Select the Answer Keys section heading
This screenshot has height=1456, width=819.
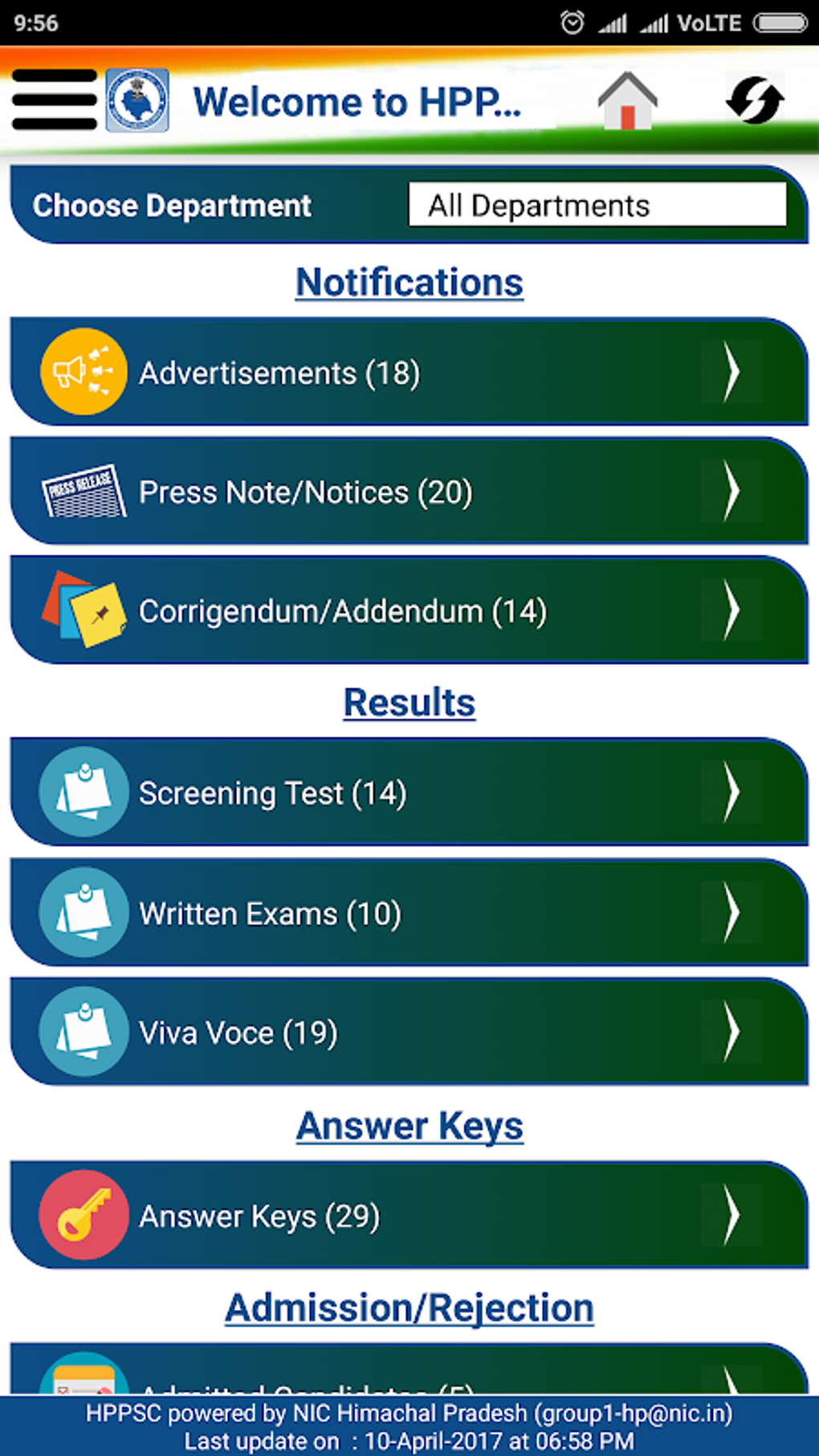click(x=409, y=1125)
